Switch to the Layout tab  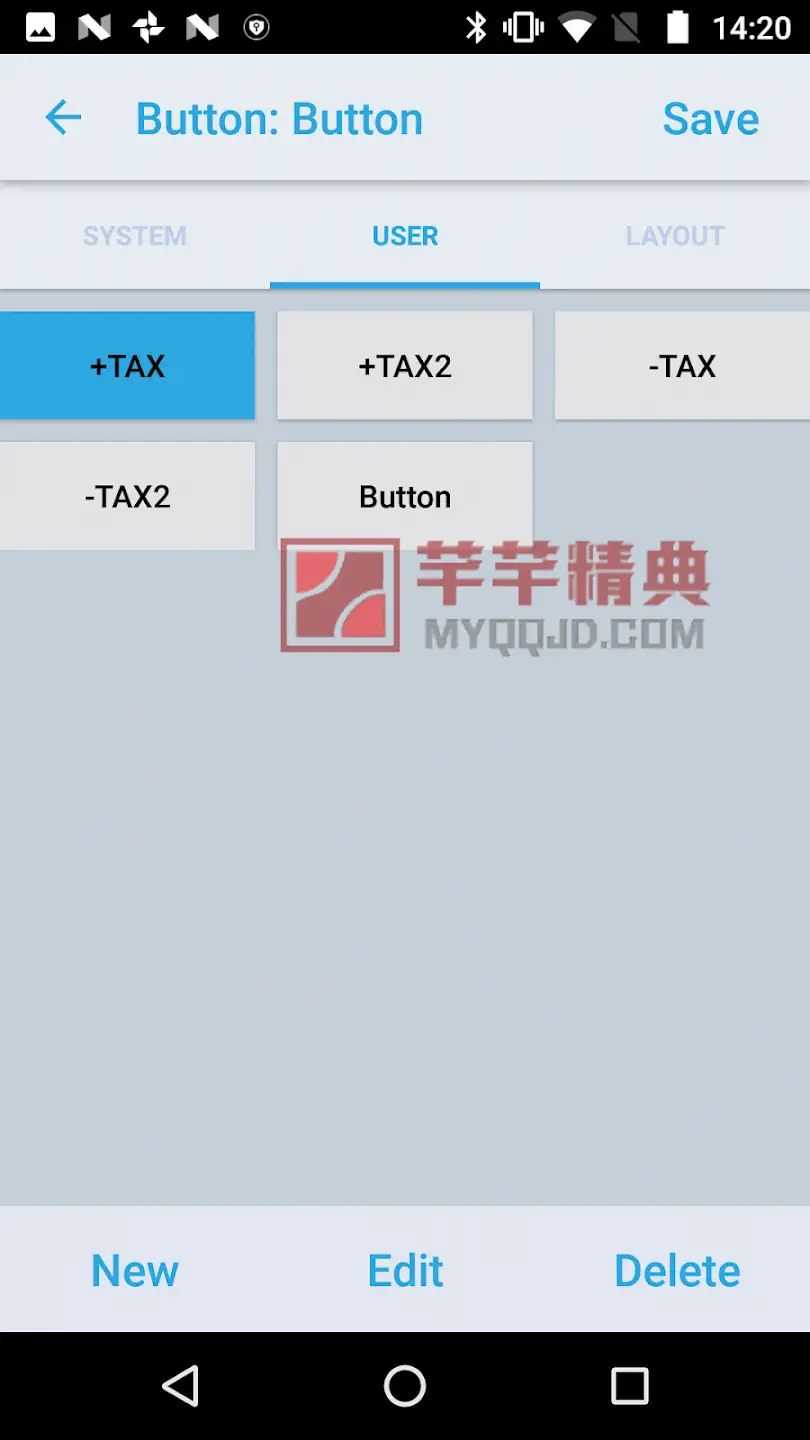click(x=675, y=236)
